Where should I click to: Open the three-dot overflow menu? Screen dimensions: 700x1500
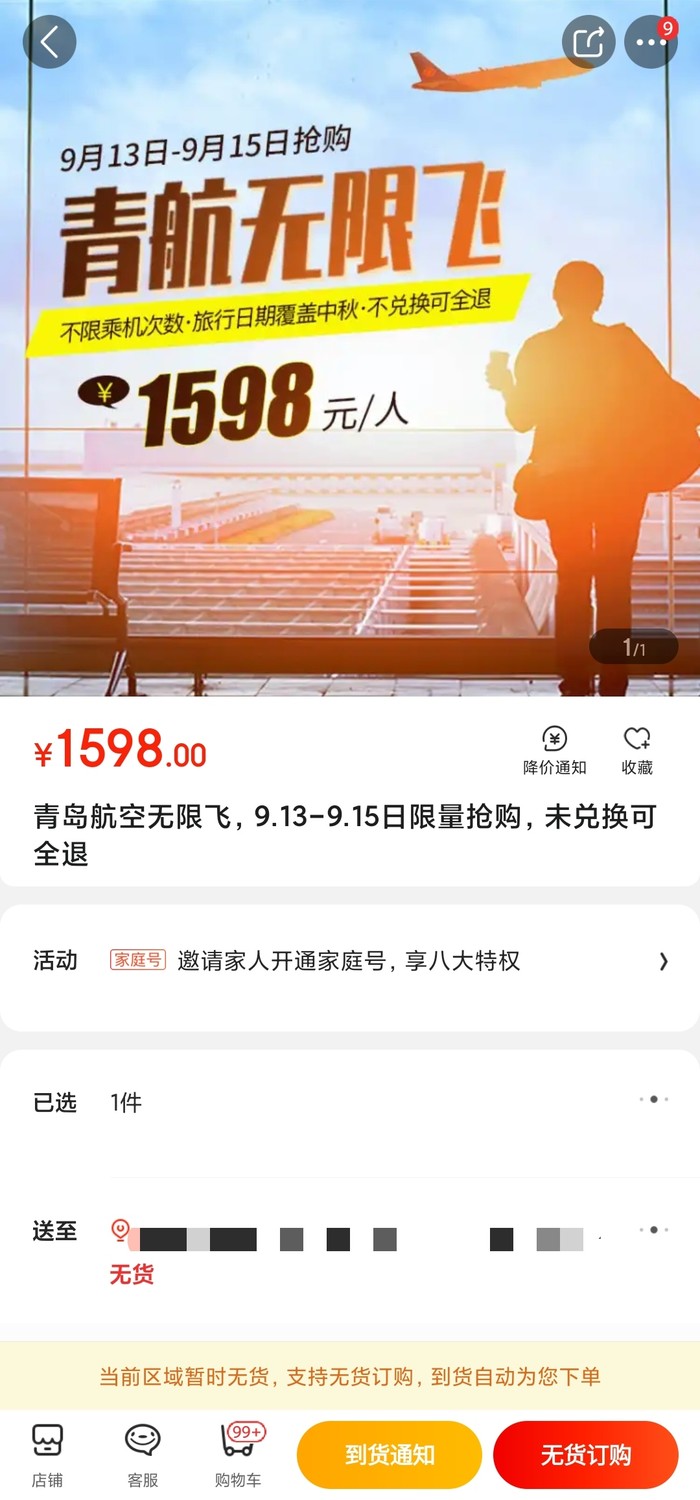point(651,42)
